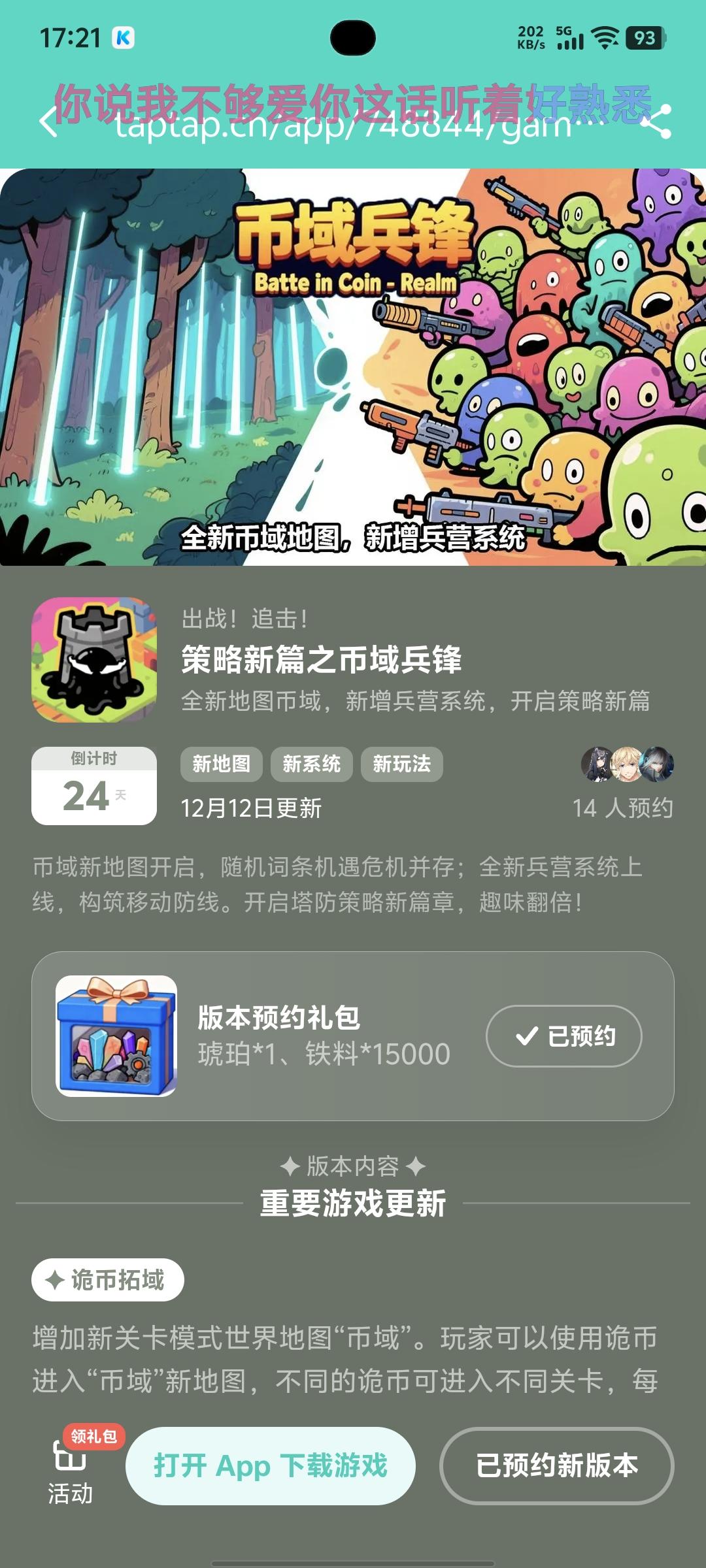Expand the reserved users avatar list
Screen dimensions: 706x1568
pyautogui.click(x=628, y=762)
